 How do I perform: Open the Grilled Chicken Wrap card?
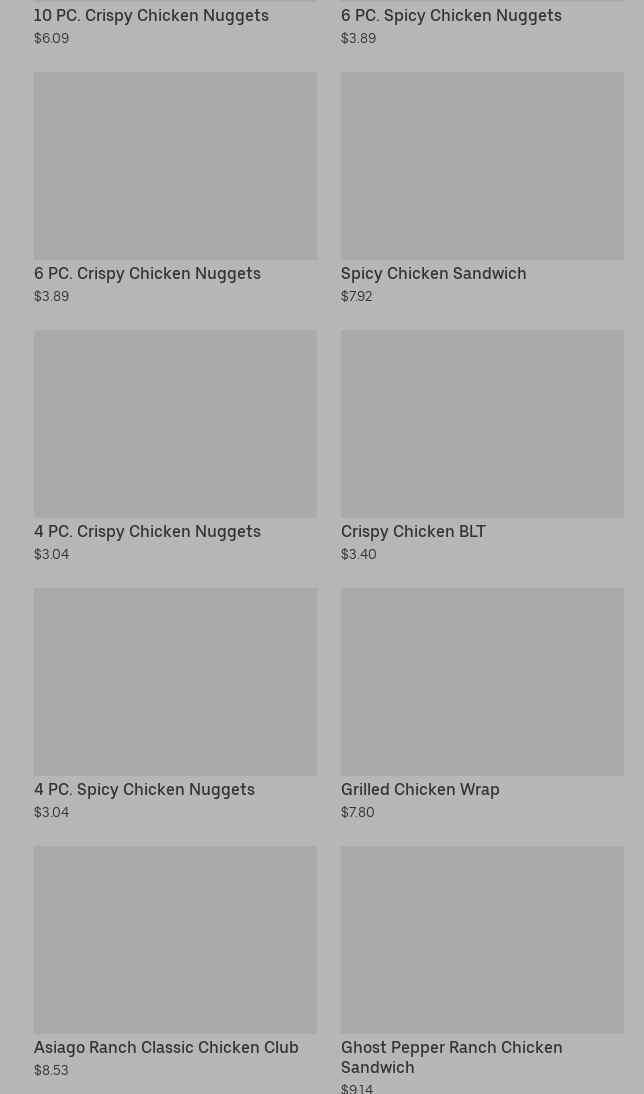[482, 704]
